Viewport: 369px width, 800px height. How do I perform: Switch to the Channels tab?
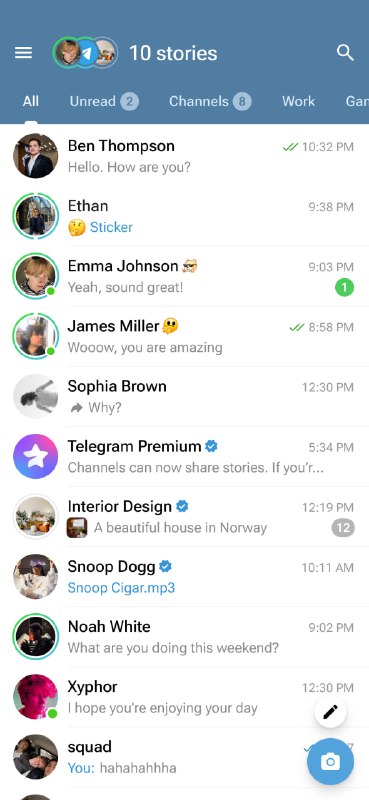(x=210, y=101)
